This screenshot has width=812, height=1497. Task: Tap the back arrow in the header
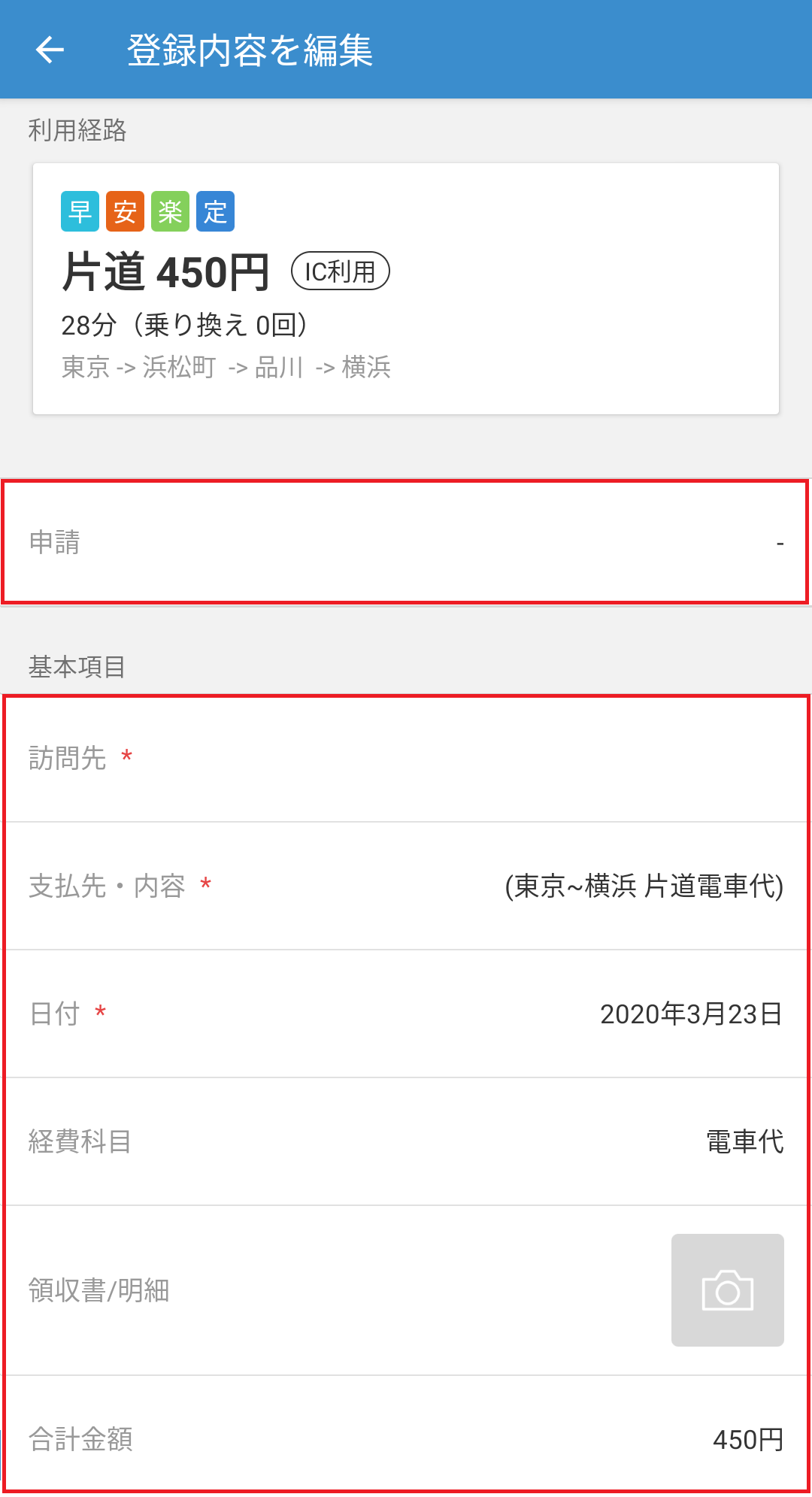(x=48, y=50)
